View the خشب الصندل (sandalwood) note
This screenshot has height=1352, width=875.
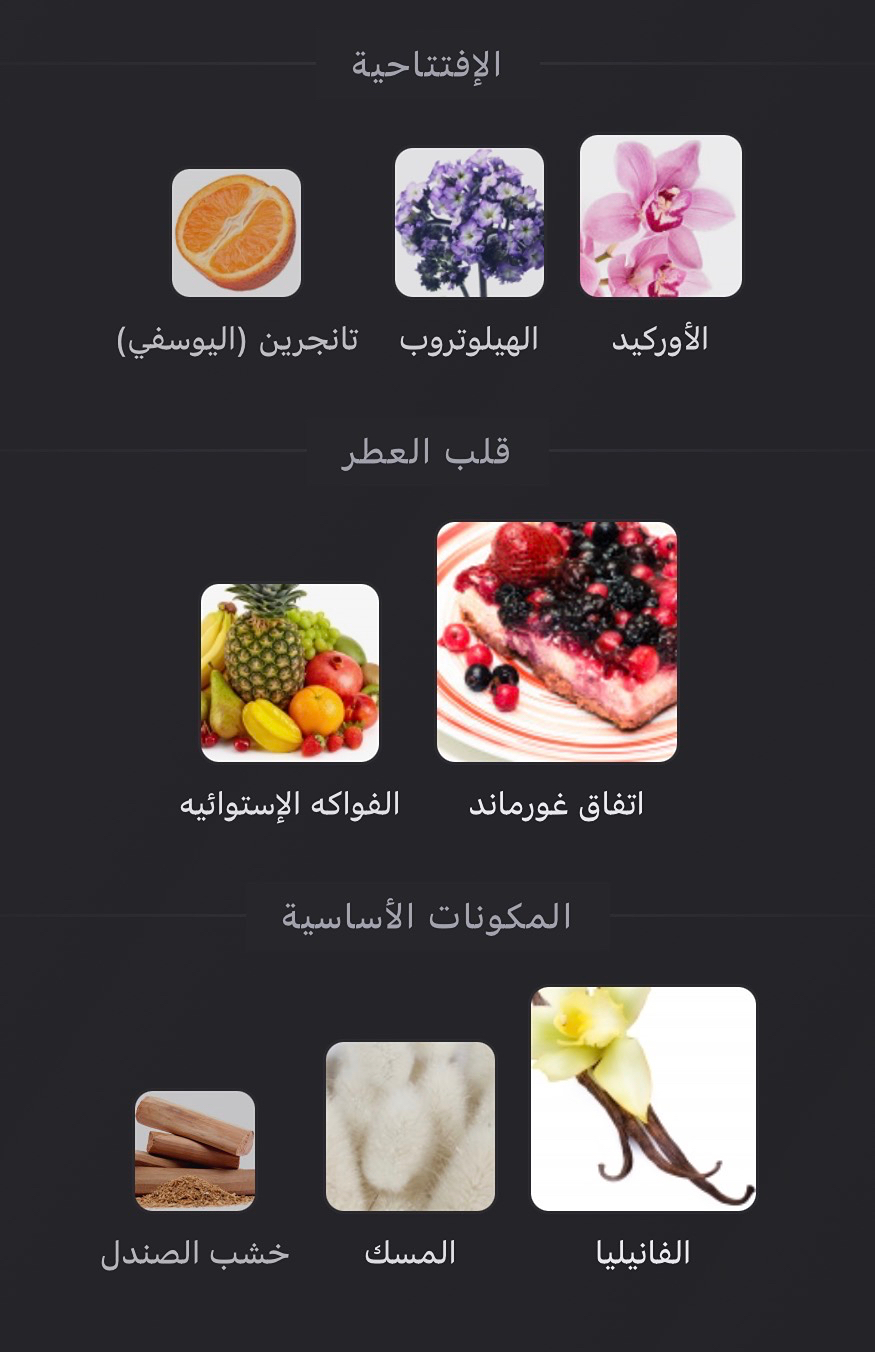click(195, 1151)
